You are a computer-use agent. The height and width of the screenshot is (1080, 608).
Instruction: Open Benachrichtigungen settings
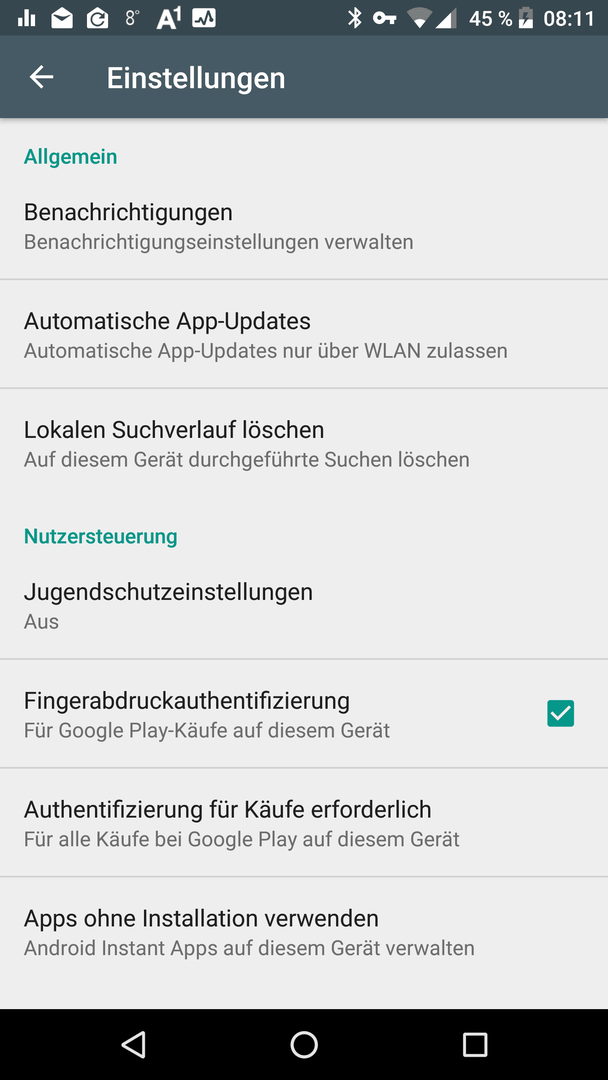pyautogui.click(x=304, y=226)
